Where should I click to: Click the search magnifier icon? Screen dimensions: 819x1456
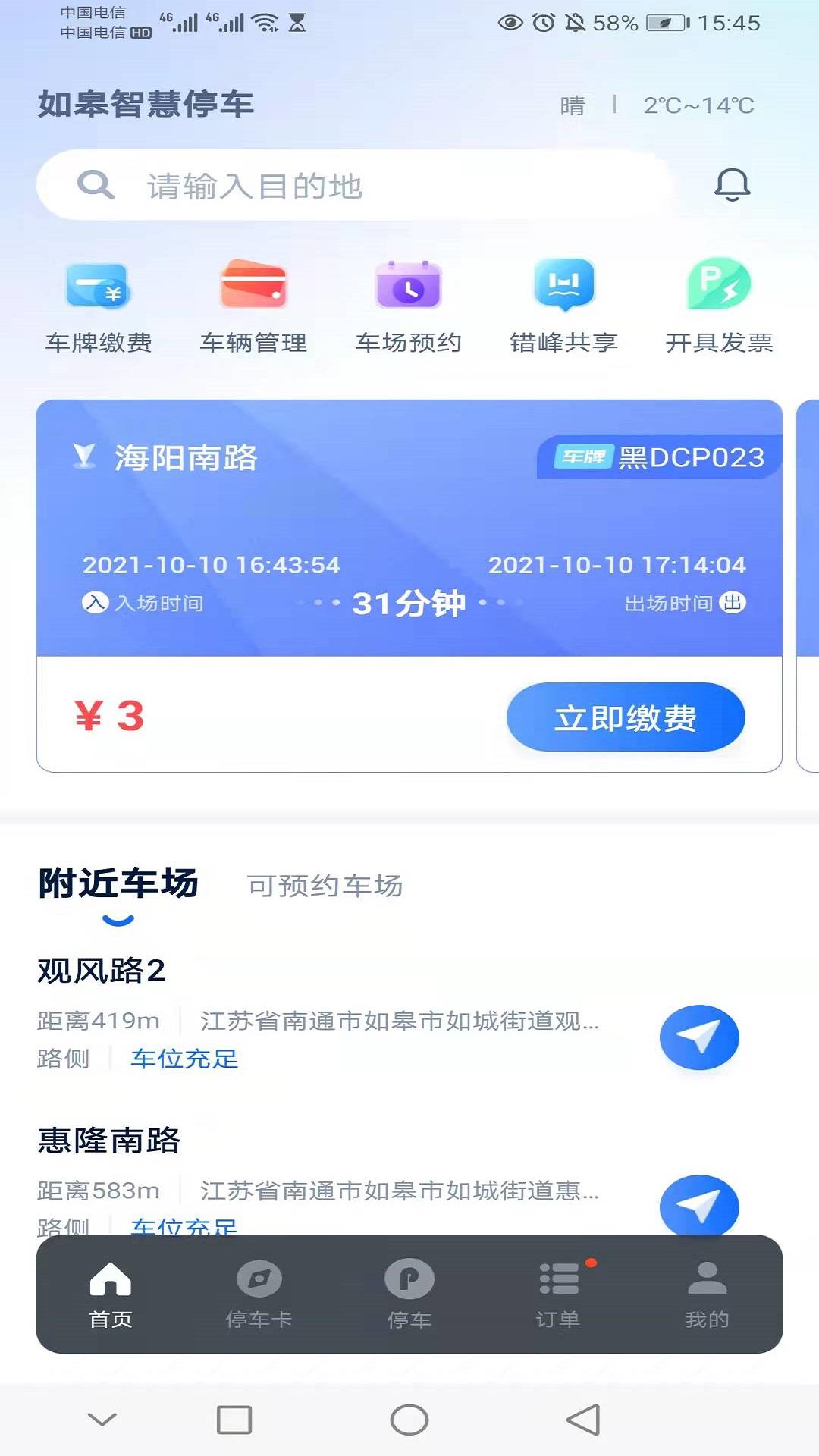(94, 184)
